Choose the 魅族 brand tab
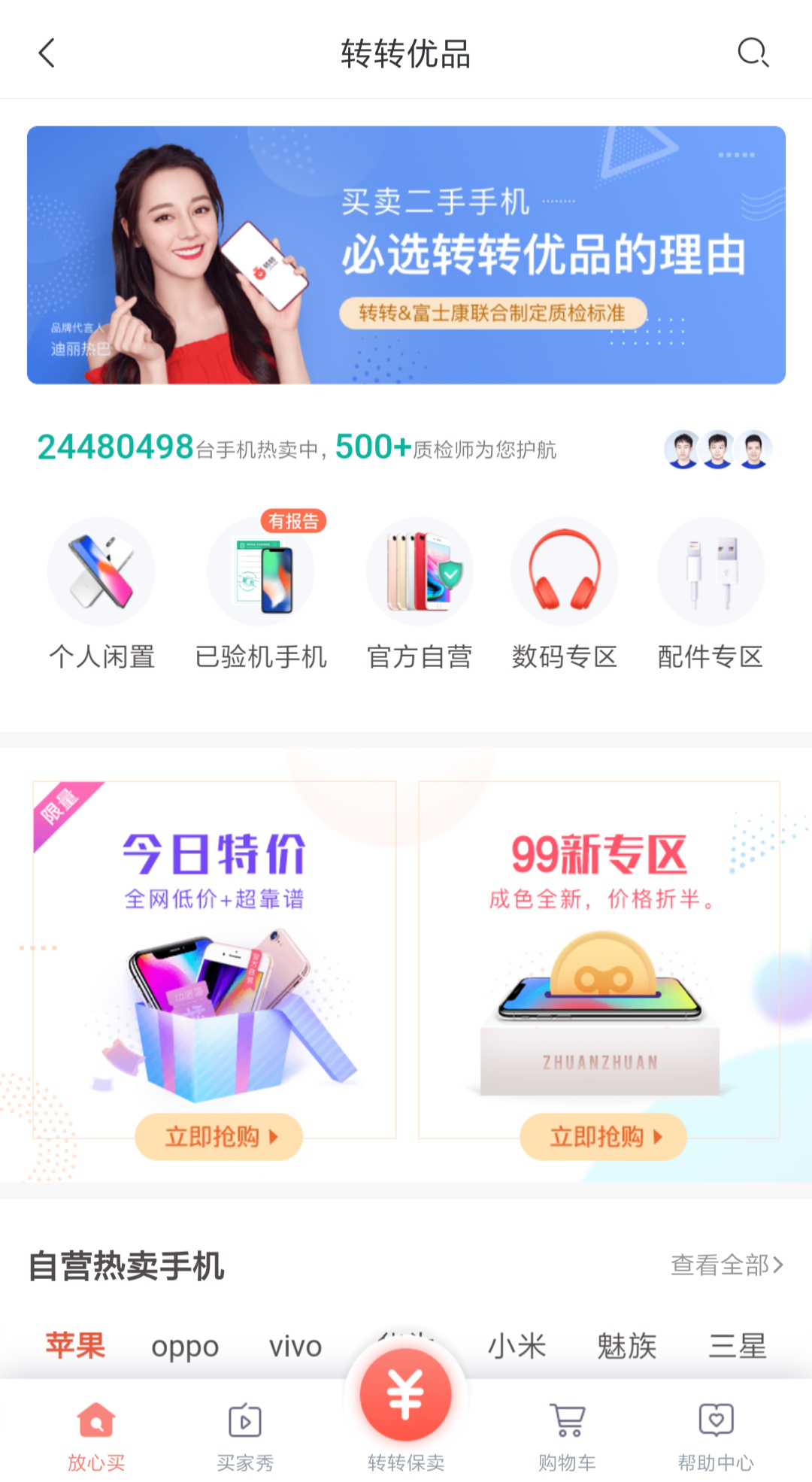Screen dimensions: 812x1482 coord(627,1346)
